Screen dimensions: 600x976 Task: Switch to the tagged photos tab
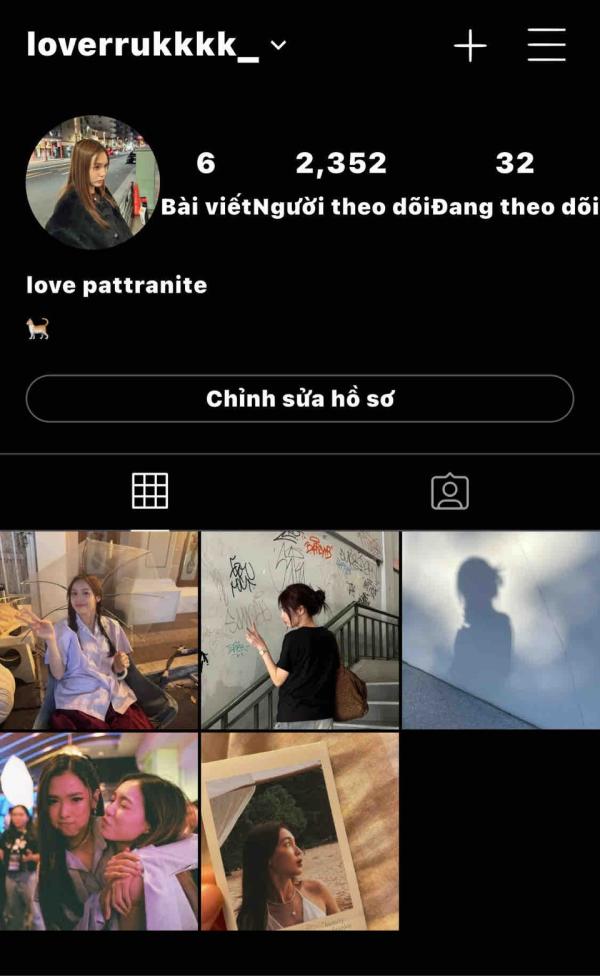[450, 492]
